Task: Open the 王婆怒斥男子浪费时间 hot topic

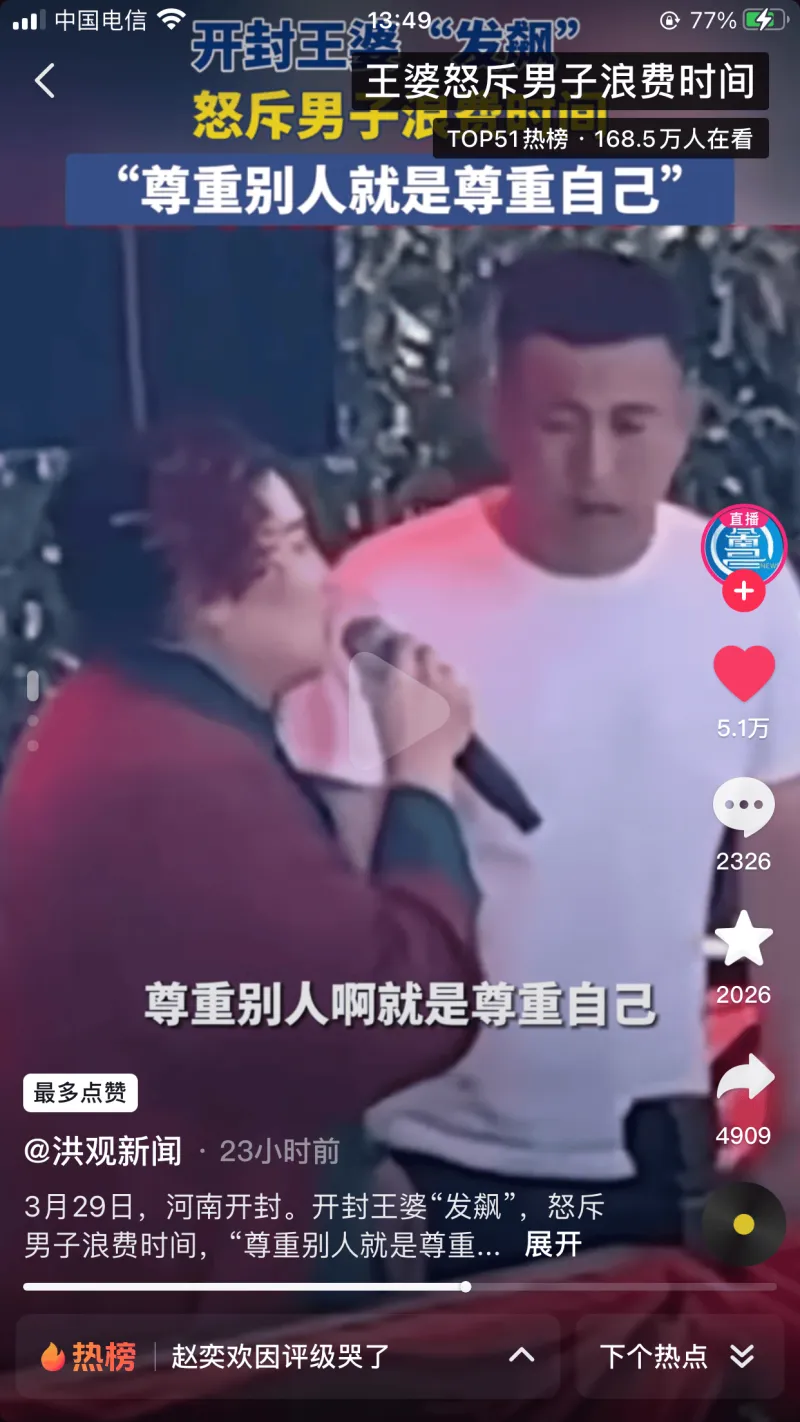Action: (x=560, y=81)
